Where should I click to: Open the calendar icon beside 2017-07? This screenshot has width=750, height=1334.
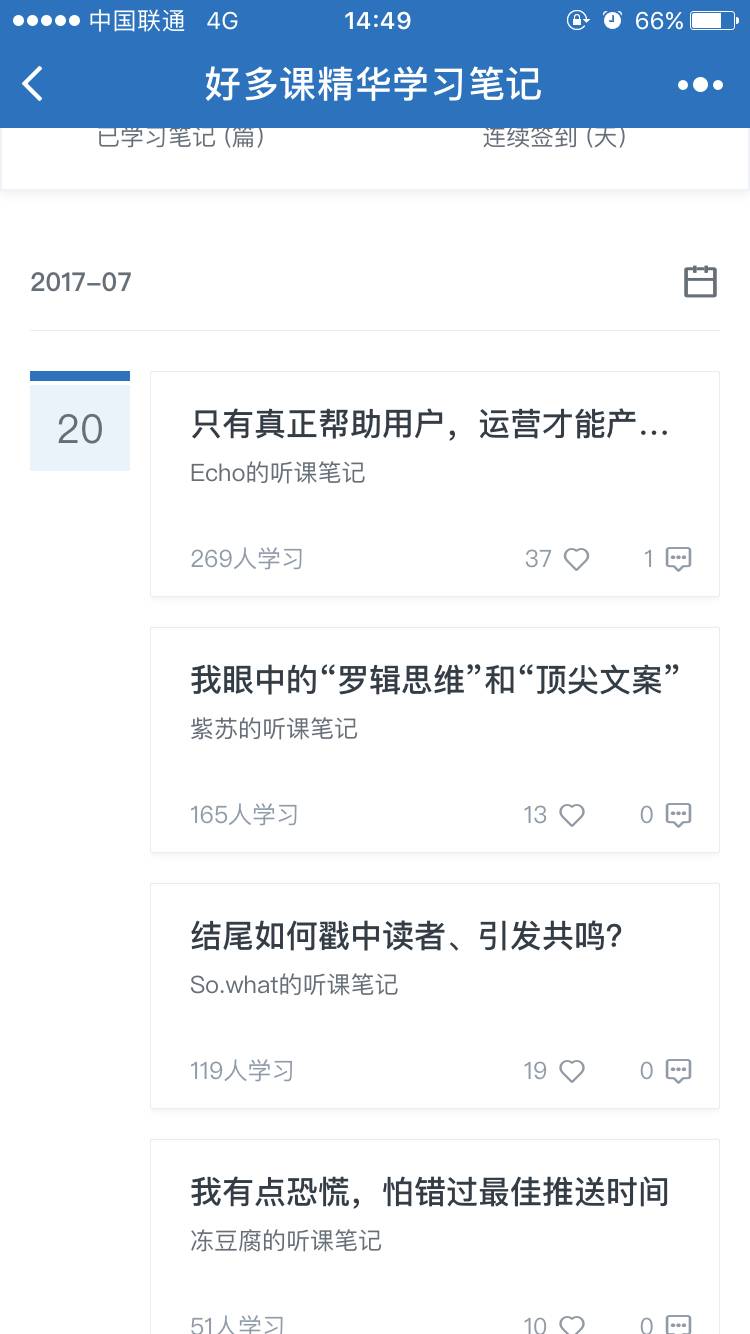(700, 281)
